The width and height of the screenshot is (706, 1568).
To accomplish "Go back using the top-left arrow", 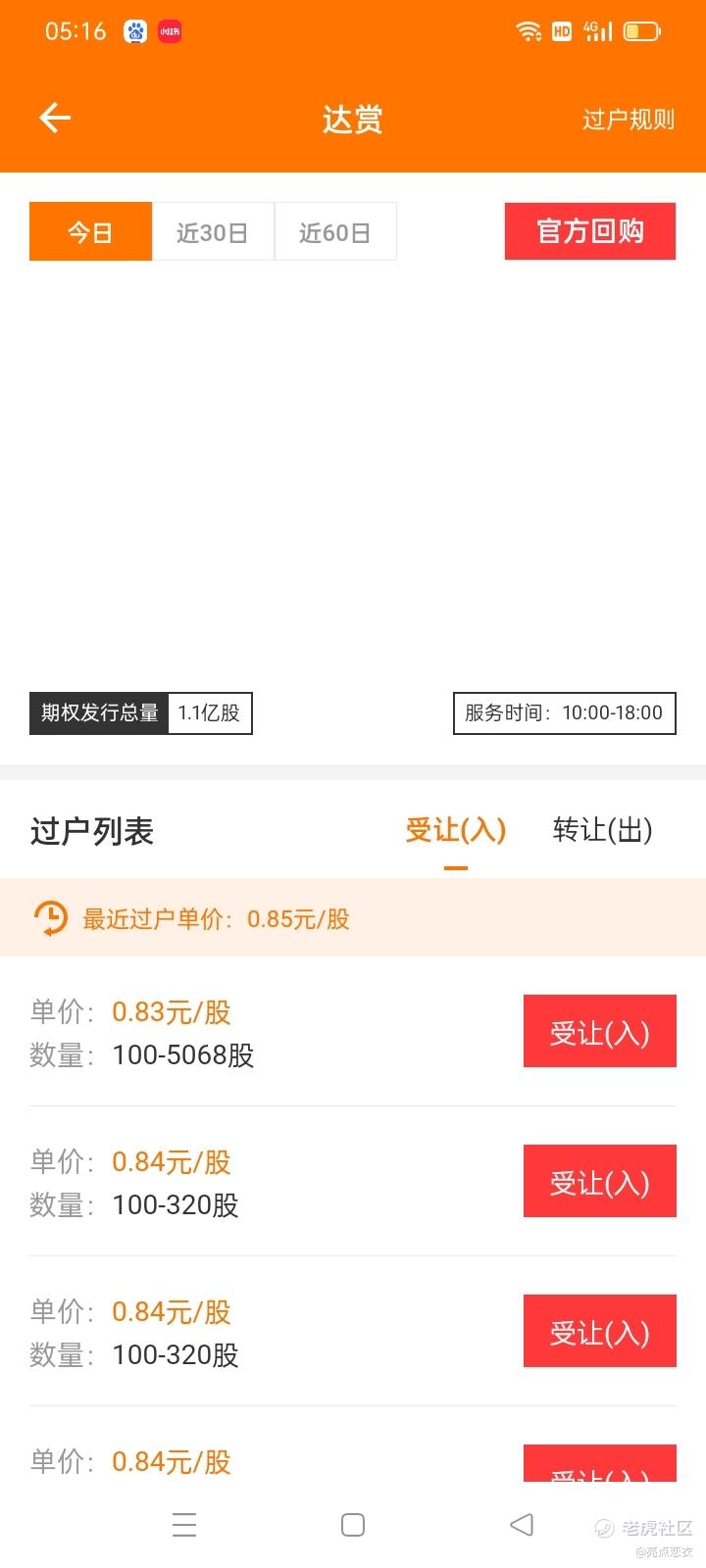I will (x=55, y=119).
